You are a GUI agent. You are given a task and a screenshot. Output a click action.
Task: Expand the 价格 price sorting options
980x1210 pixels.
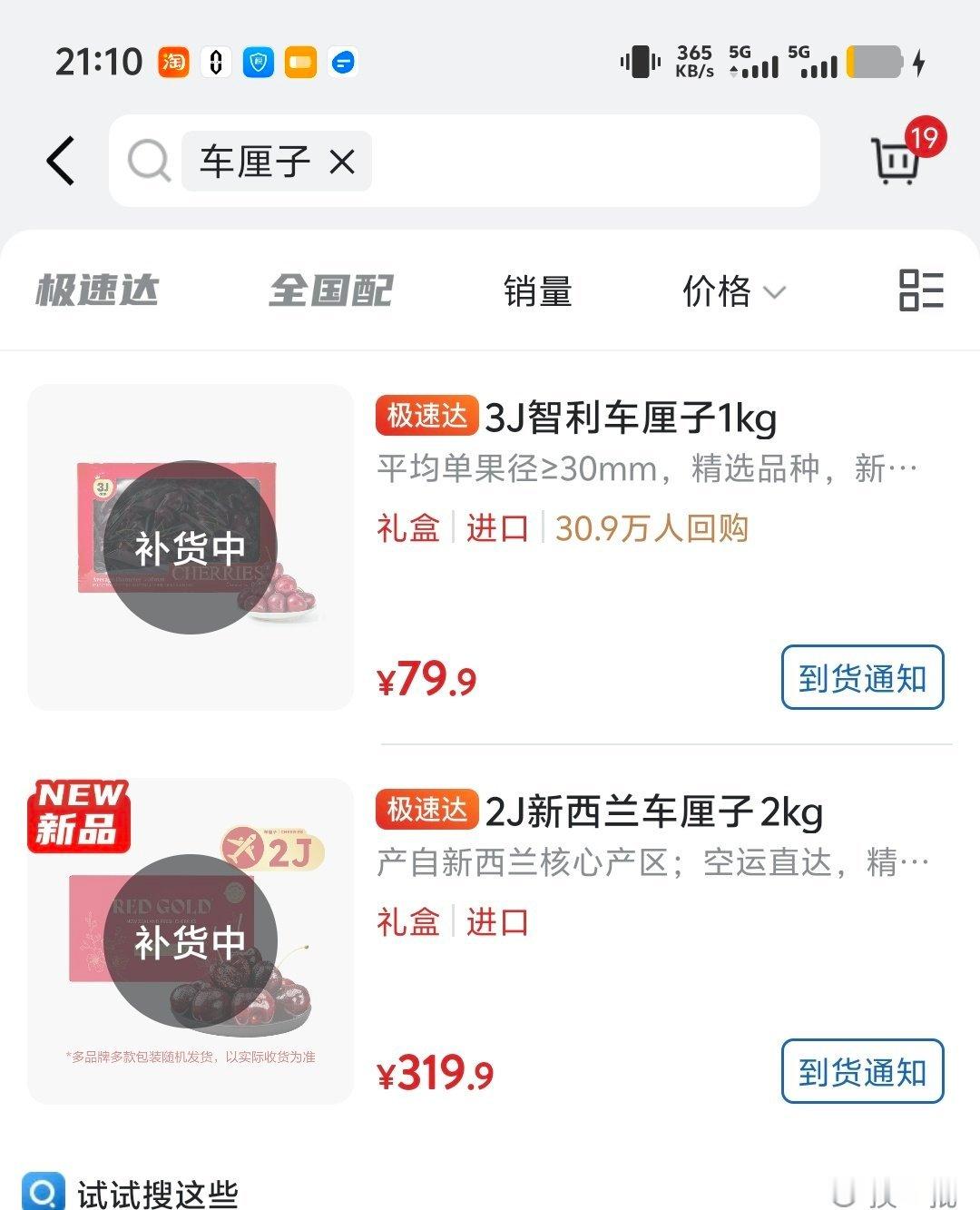click(735, 291)
